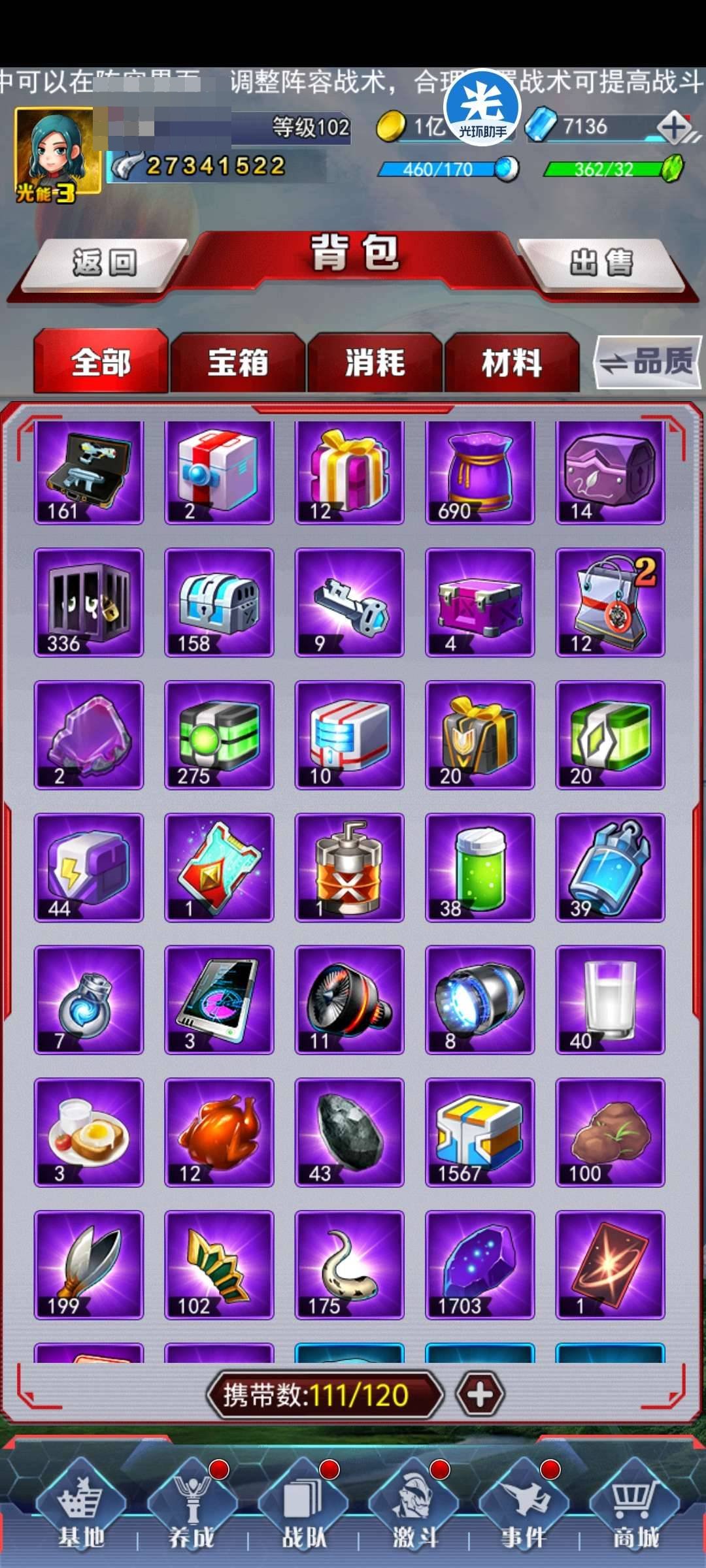Select the yellow blue box with 1567
Viewport: 706px width, 1568px height.
(479, 1132)
